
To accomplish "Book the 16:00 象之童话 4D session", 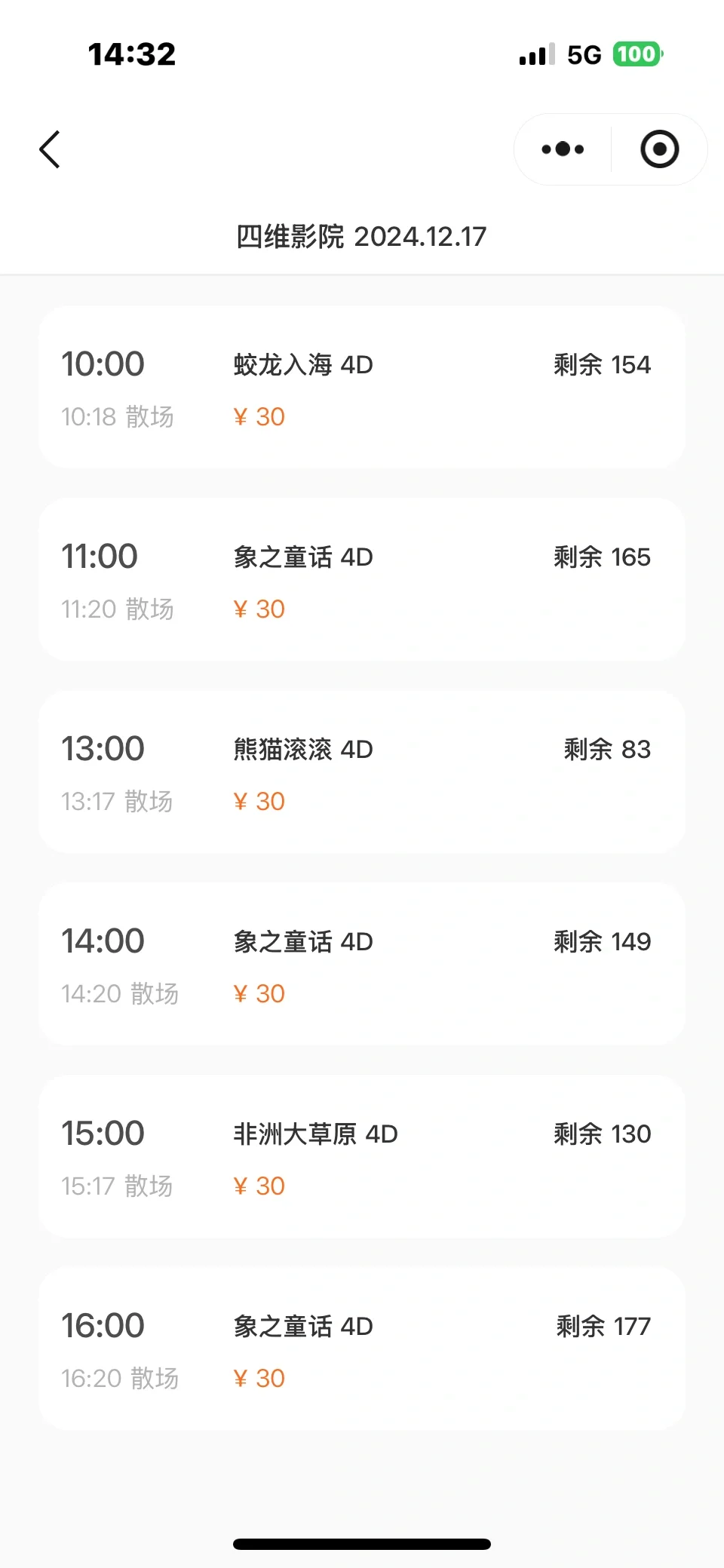I will 362,1349.
